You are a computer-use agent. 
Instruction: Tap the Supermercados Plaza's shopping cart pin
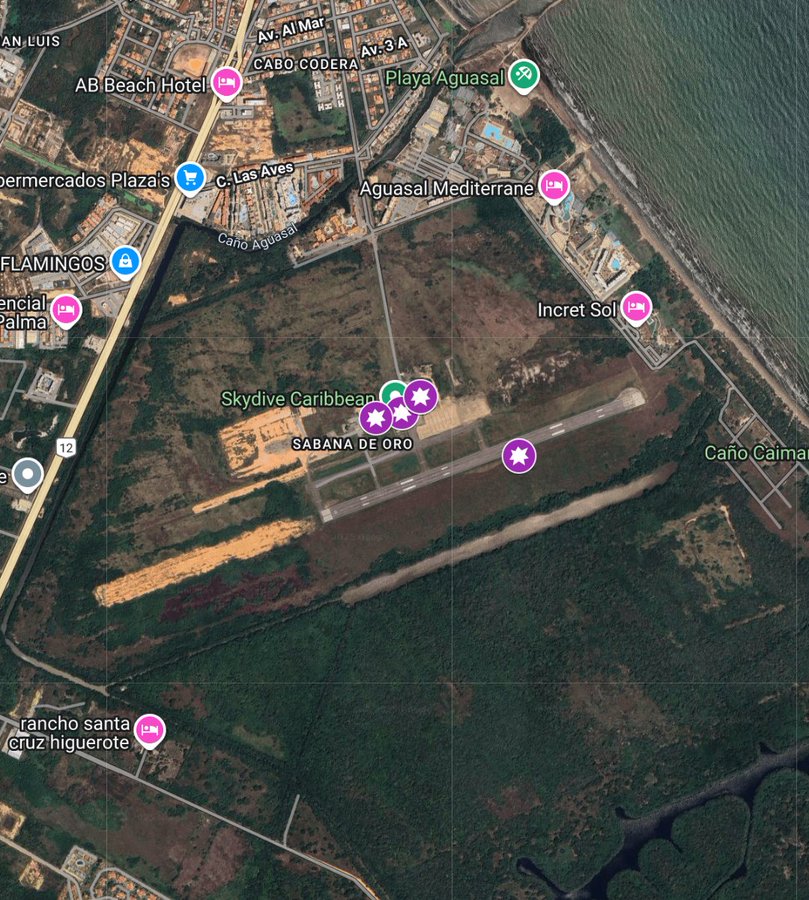pyautogui.click(x=190, y=177)
